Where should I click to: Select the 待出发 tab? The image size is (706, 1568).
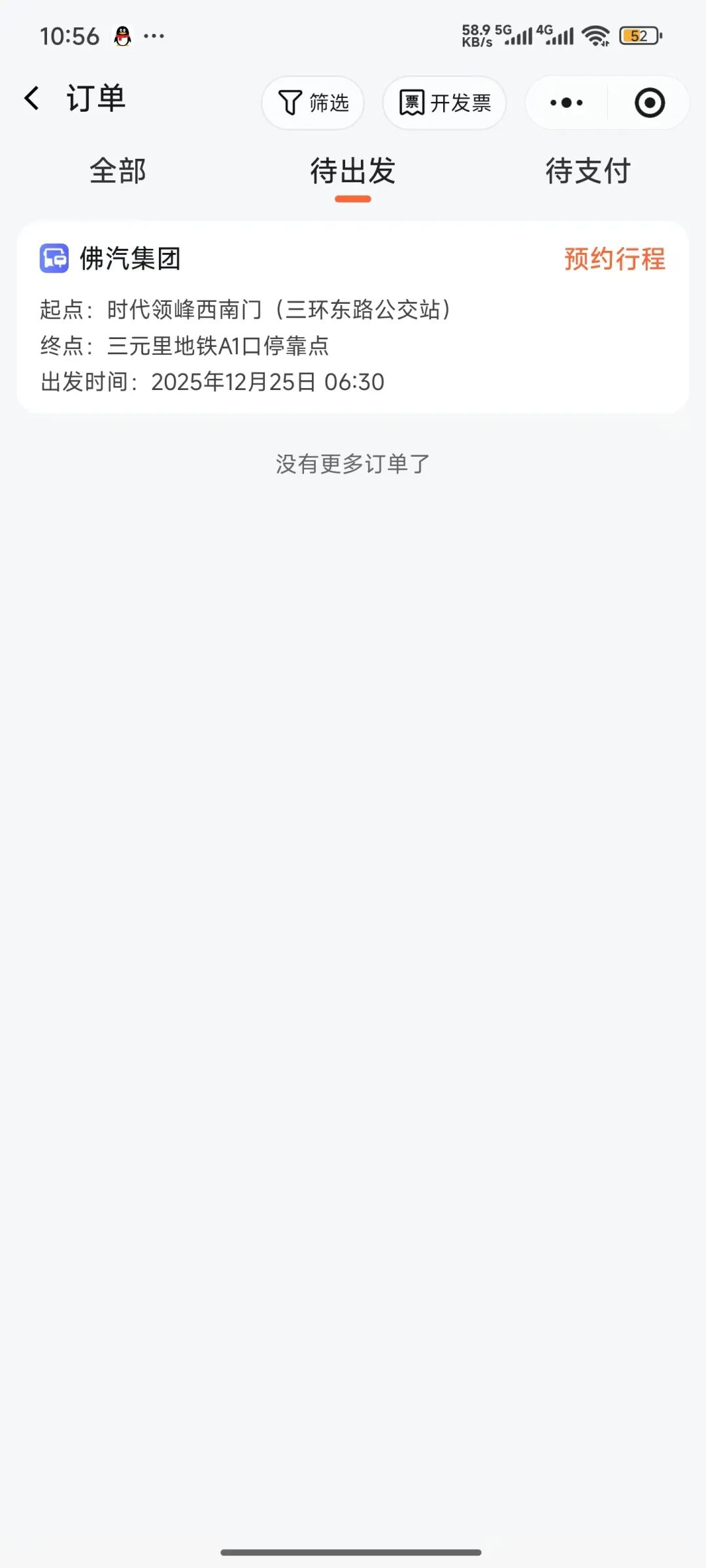pyautogui.click(x=353, y=171)
